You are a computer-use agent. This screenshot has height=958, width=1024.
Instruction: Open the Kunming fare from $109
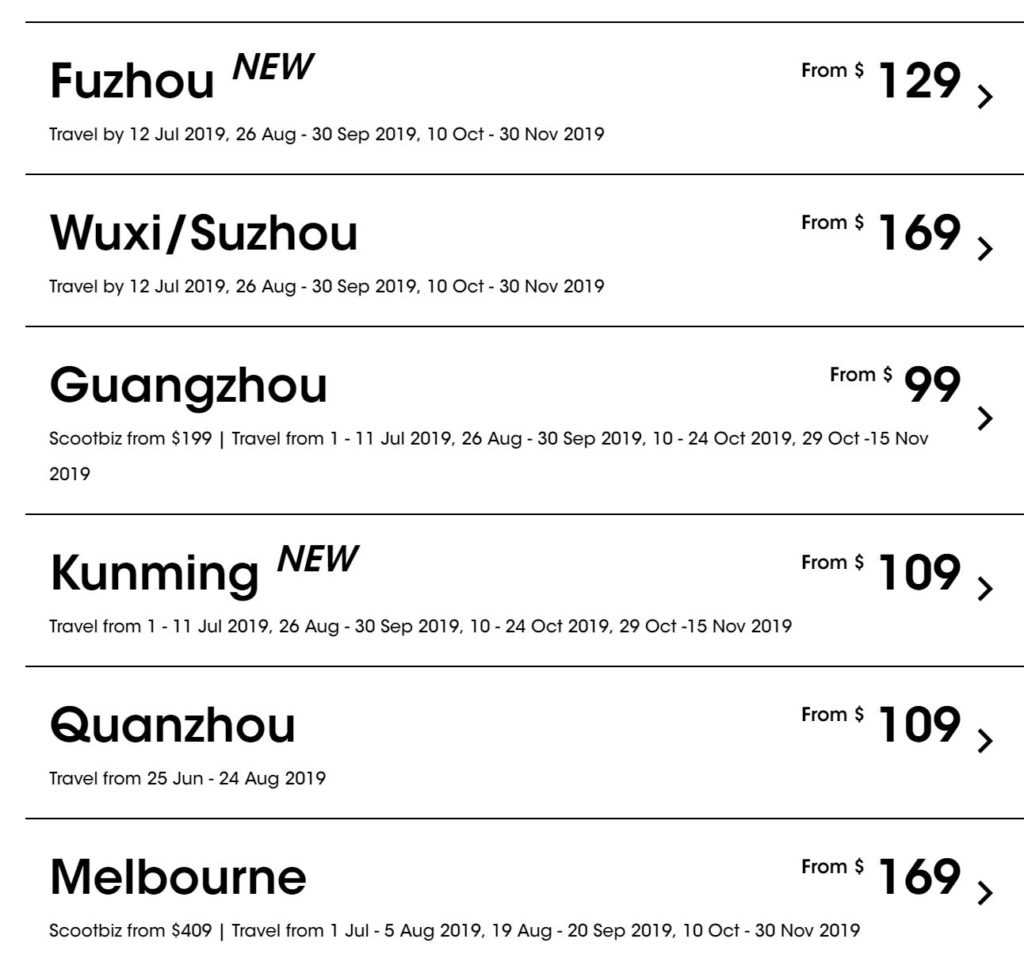[x=984, y=589]
